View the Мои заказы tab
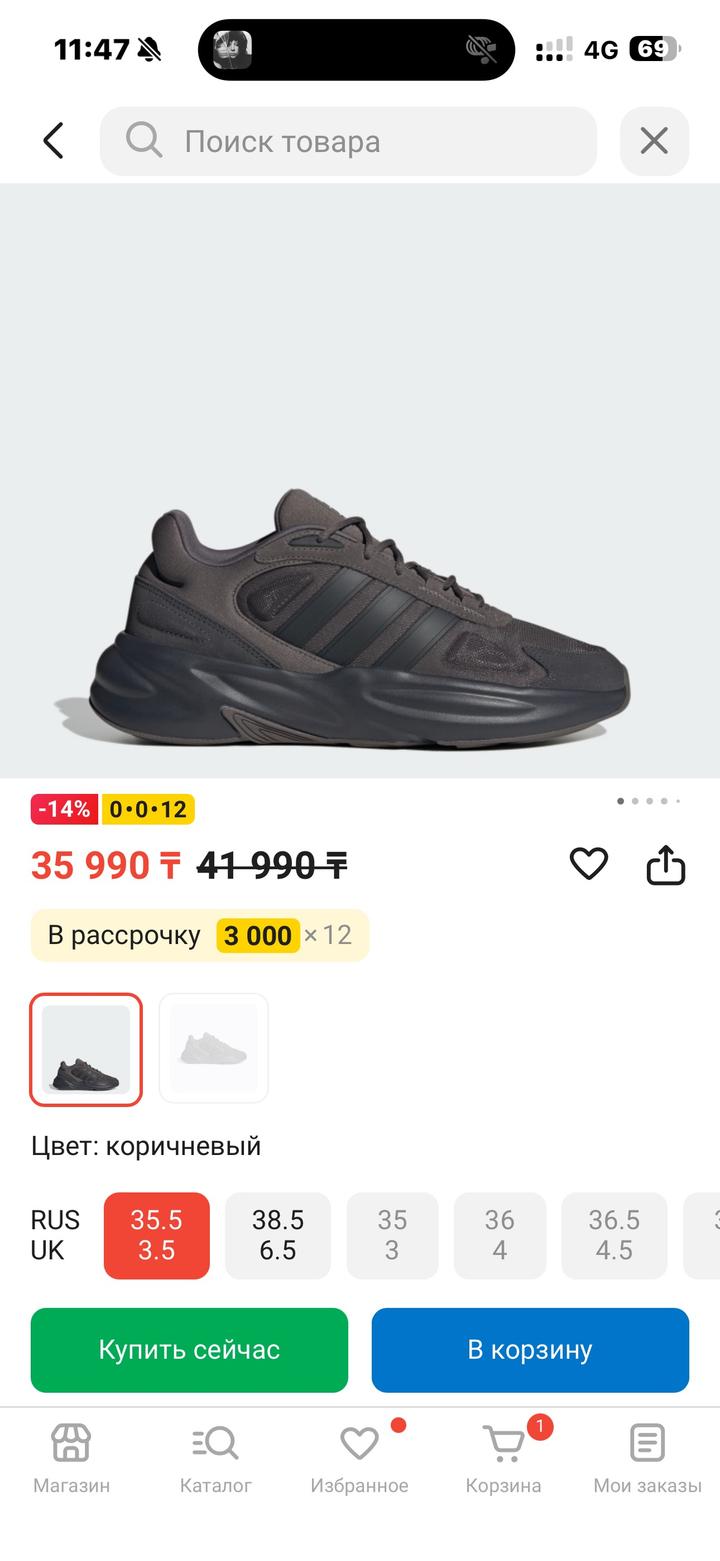Image resolution: width=720 pixels, height=1561 pixels. (x=647, y=1458)
